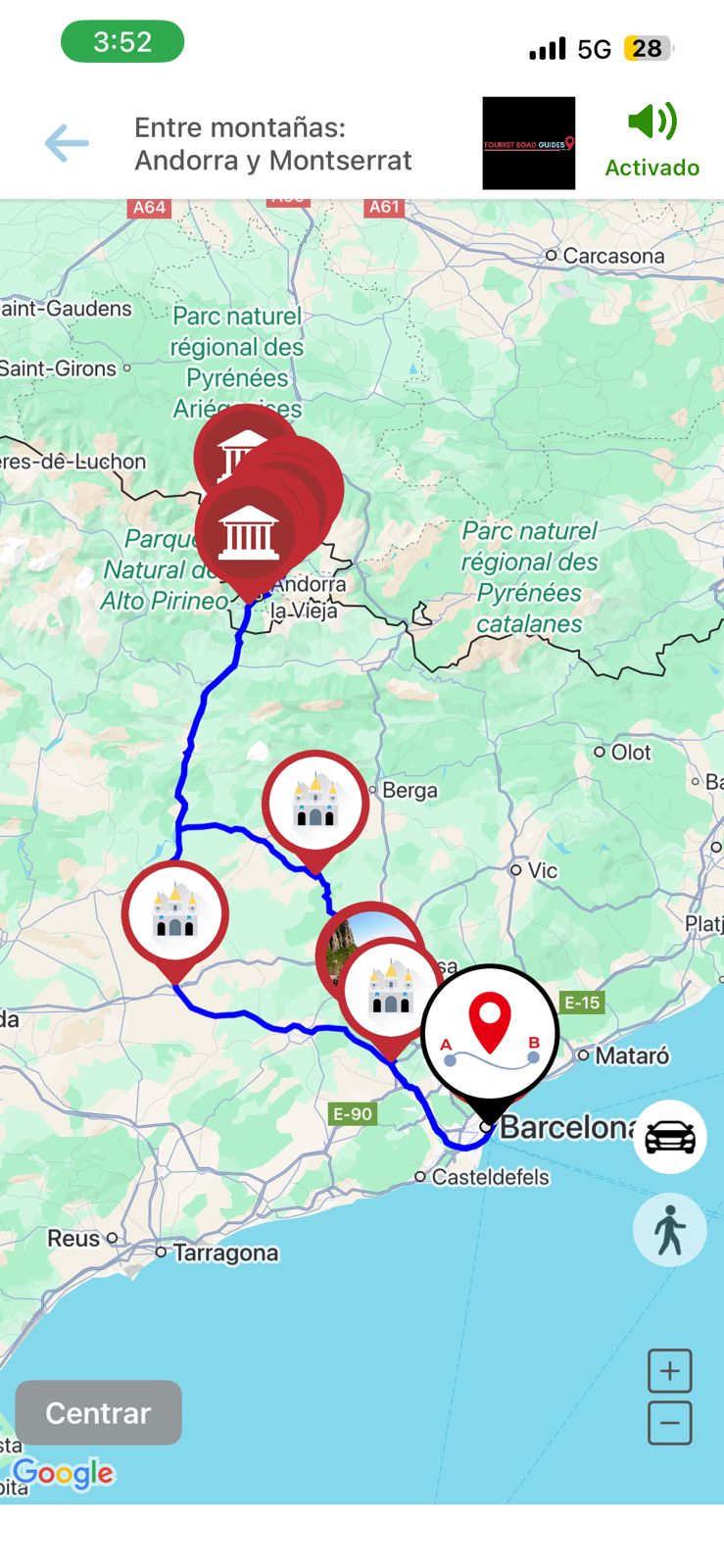Open the Tourist Road Guides thumbnail
The height and width of the screenshot is (1568, 724).
click(529, 143)
